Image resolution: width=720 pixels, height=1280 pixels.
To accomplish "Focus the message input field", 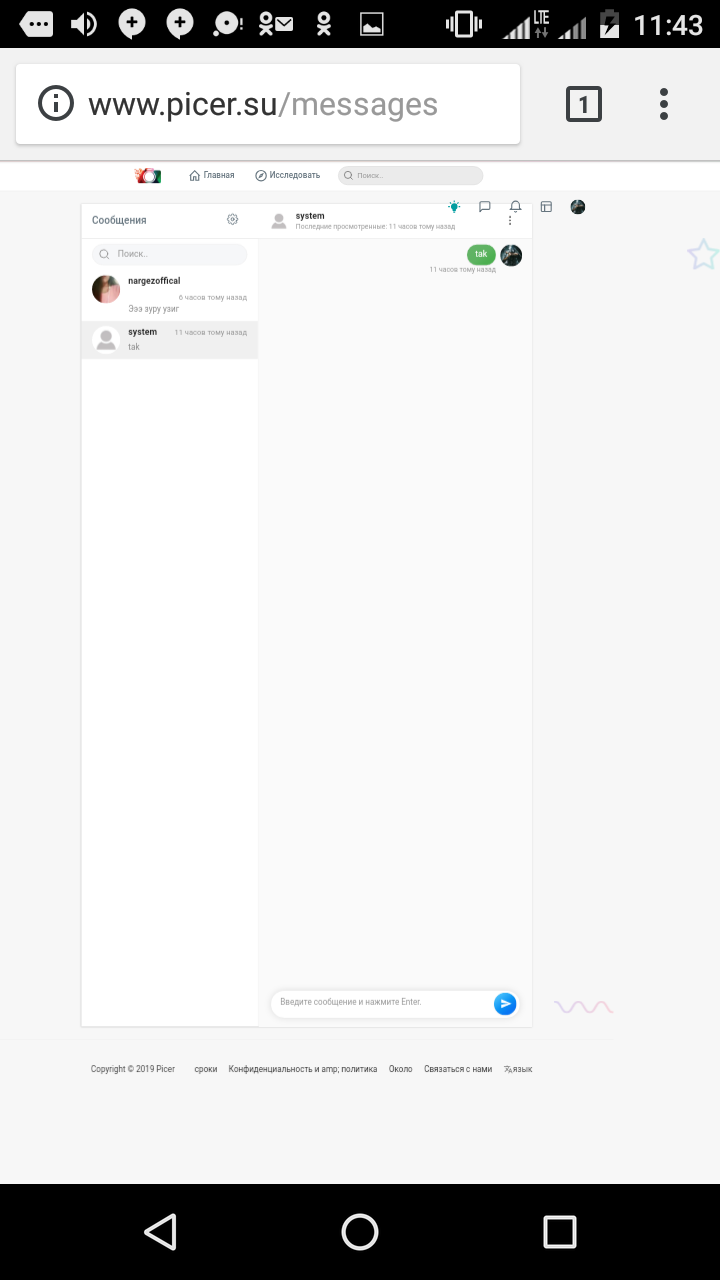I will coord(382,1002).
